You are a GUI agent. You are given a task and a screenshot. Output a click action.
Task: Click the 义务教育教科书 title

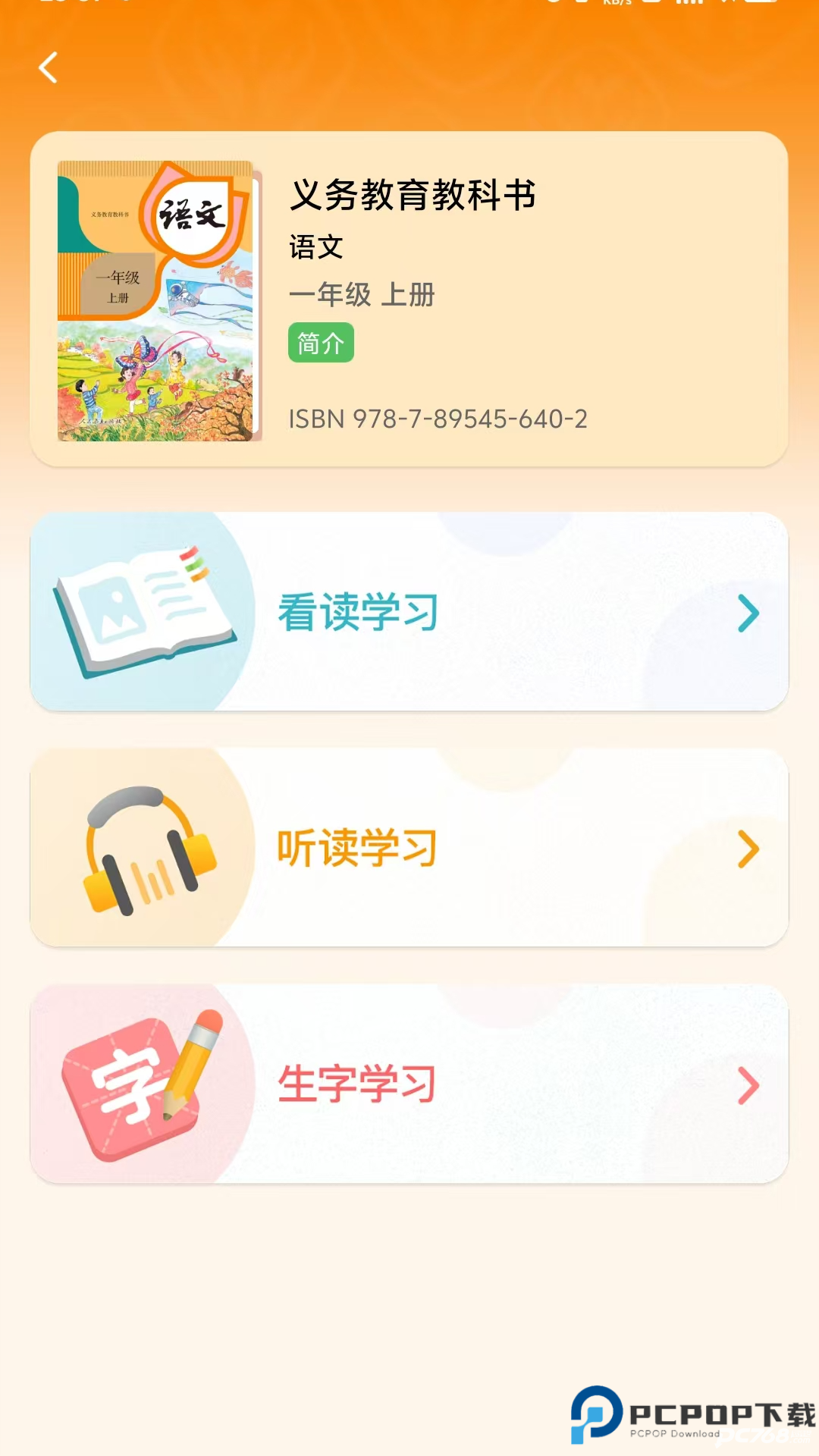point(413,196)
